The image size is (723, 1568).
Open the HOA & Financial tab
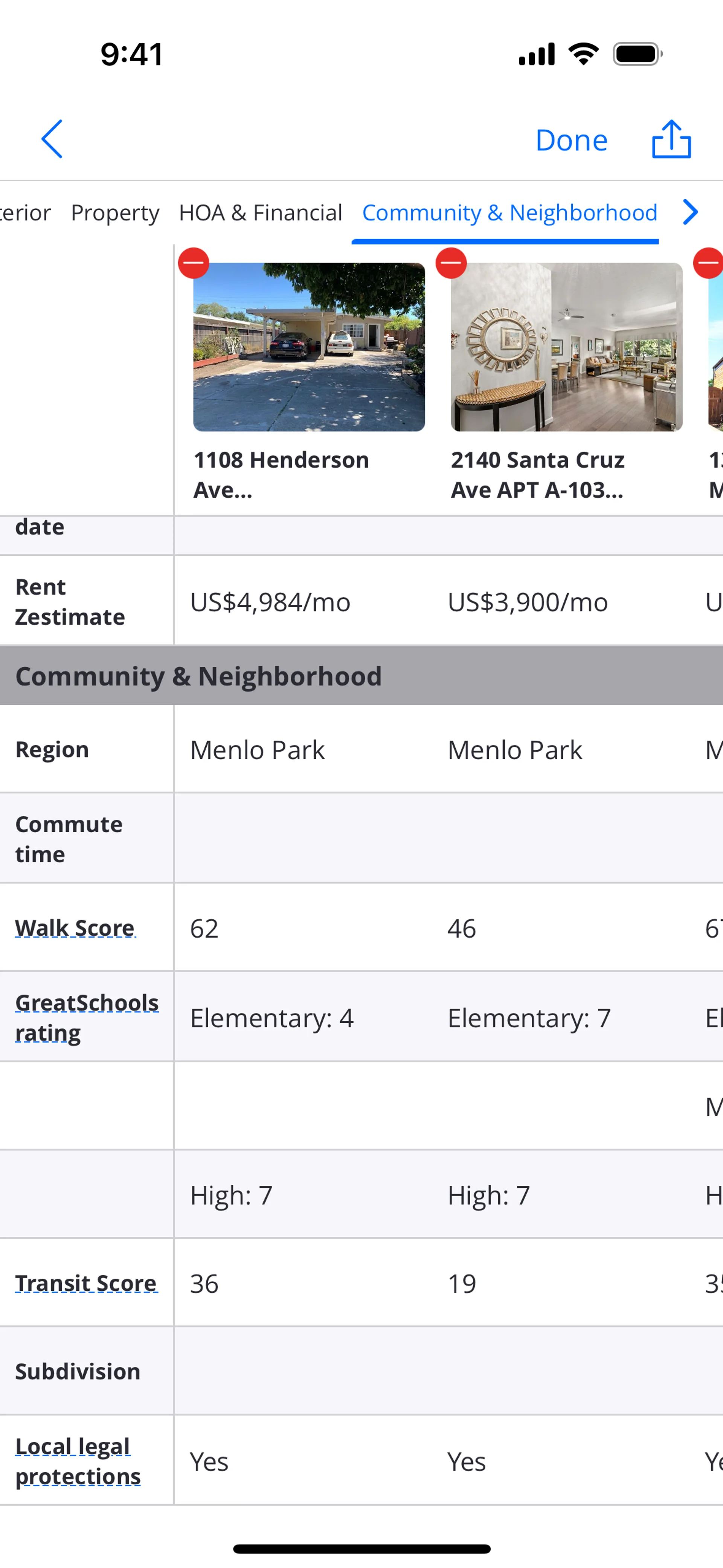261,213
